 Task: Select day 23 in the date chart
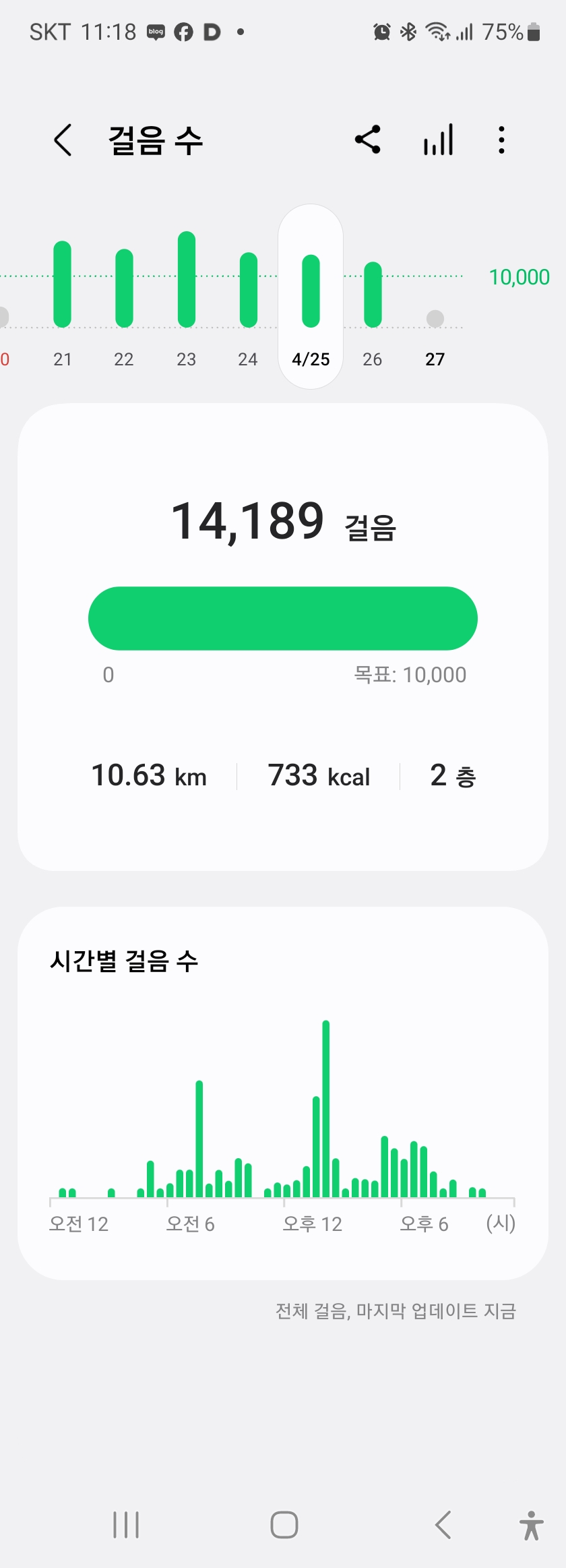(187, 297)
